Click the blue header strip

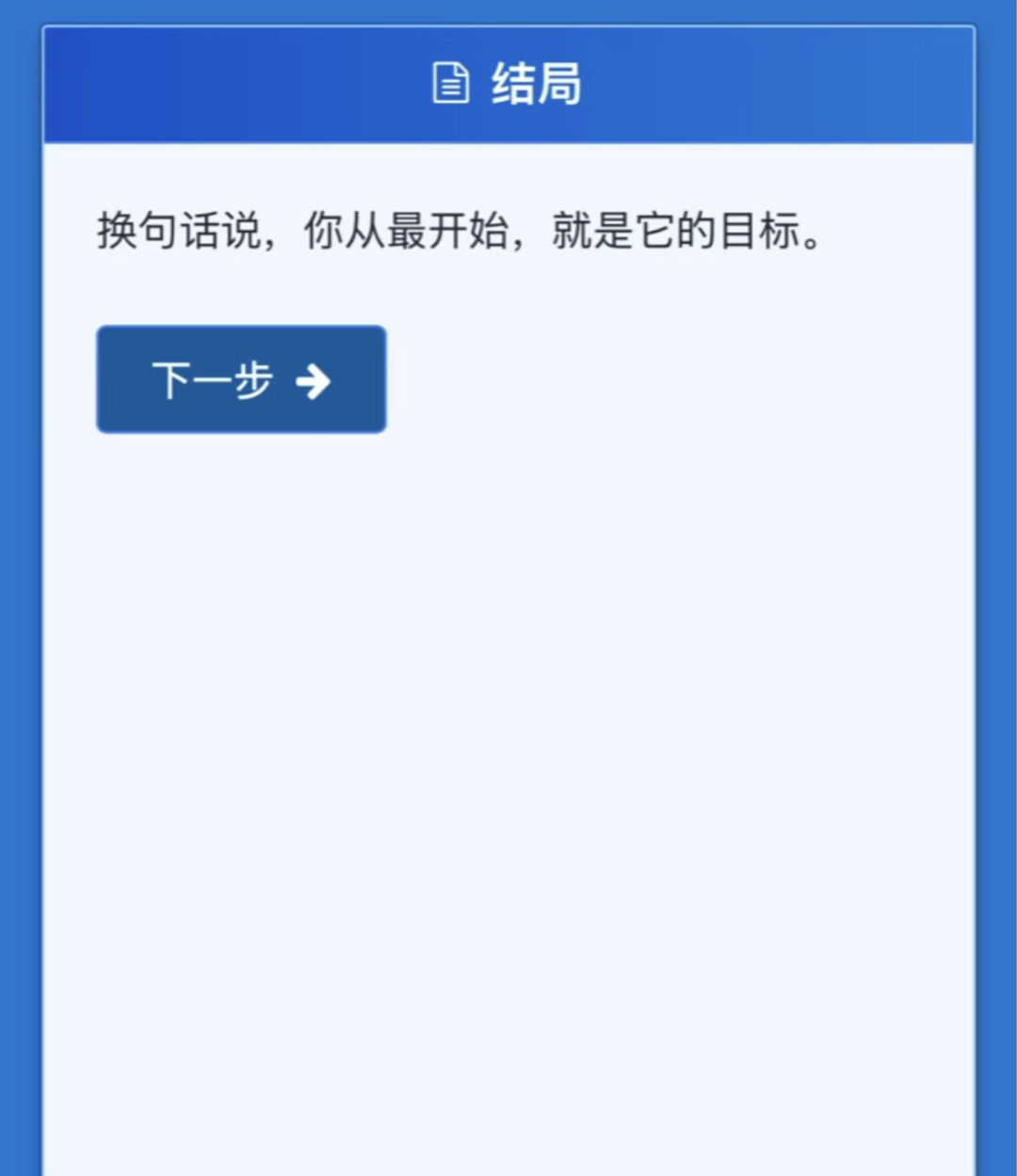508,83
